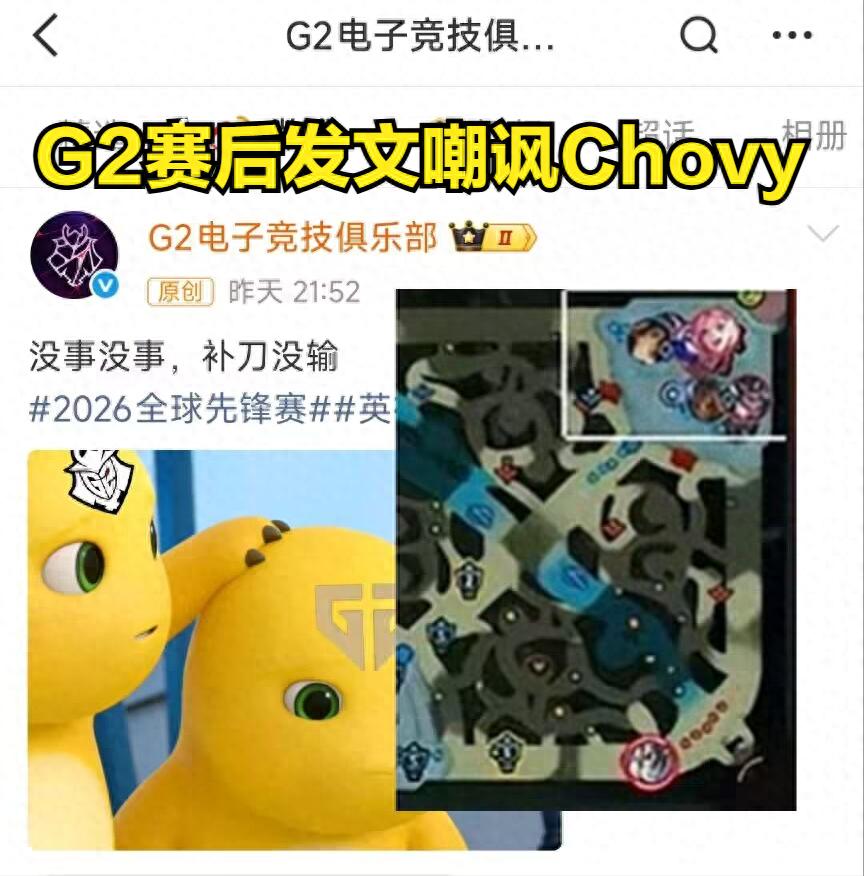The width and height of the screenshot is (864, 876).
Task: Tap the 原创 original content tag
Action: (180, 293)
